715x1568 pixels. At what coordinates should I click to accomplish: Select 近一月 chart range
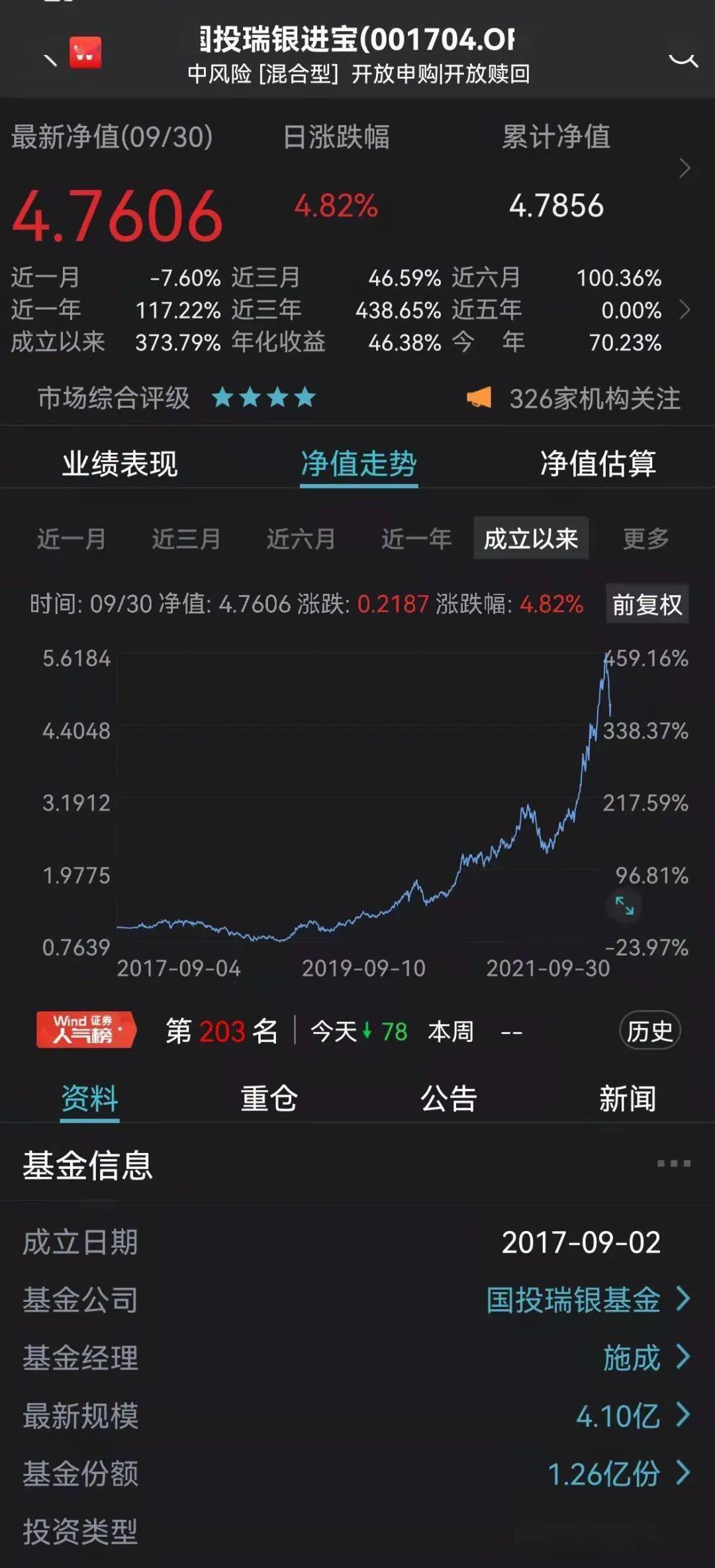(71, 539)
